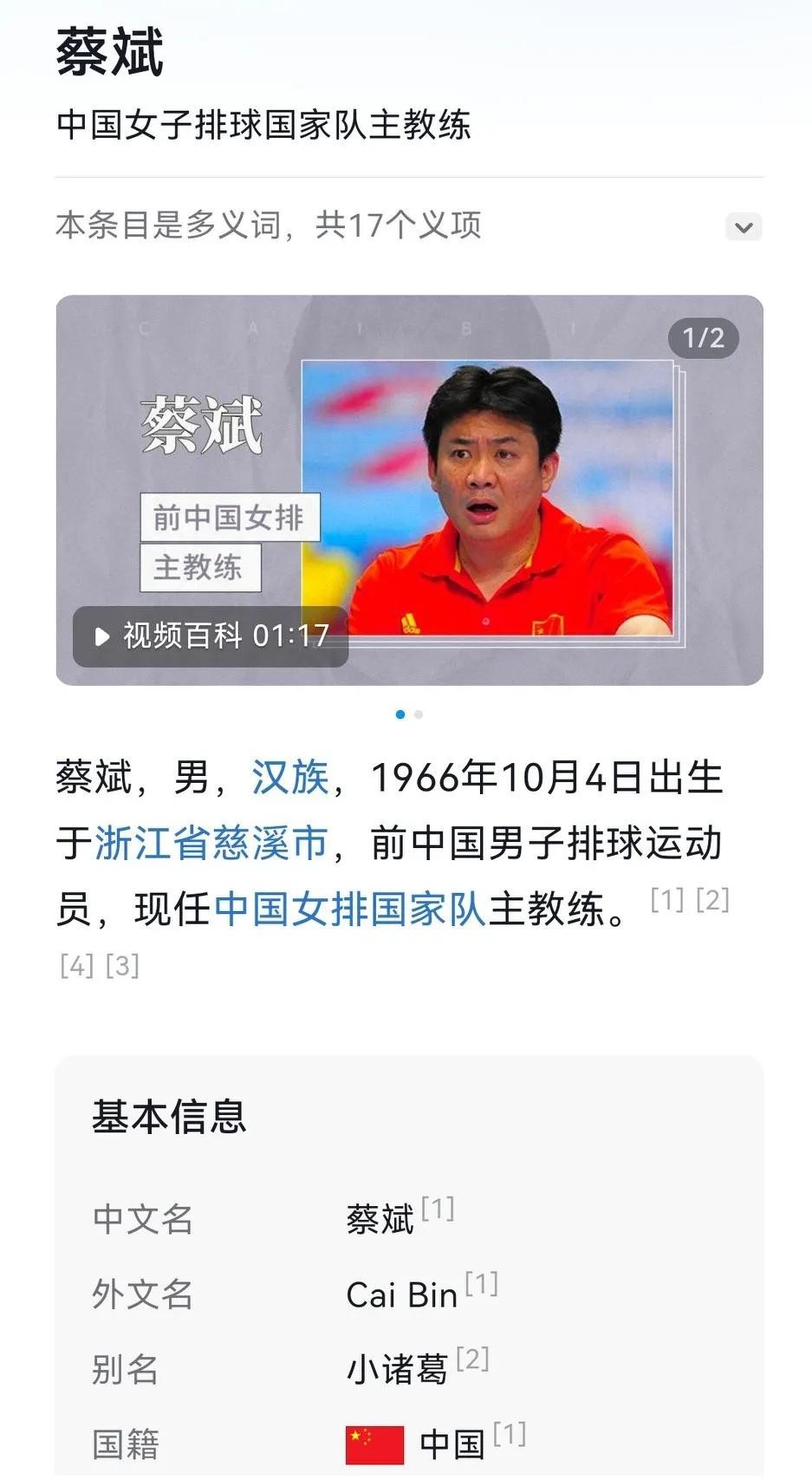Play the 视频百科 01:17 video
Image resolution: width=812 pixels, height=1480 pixels.
click(211, 636)
